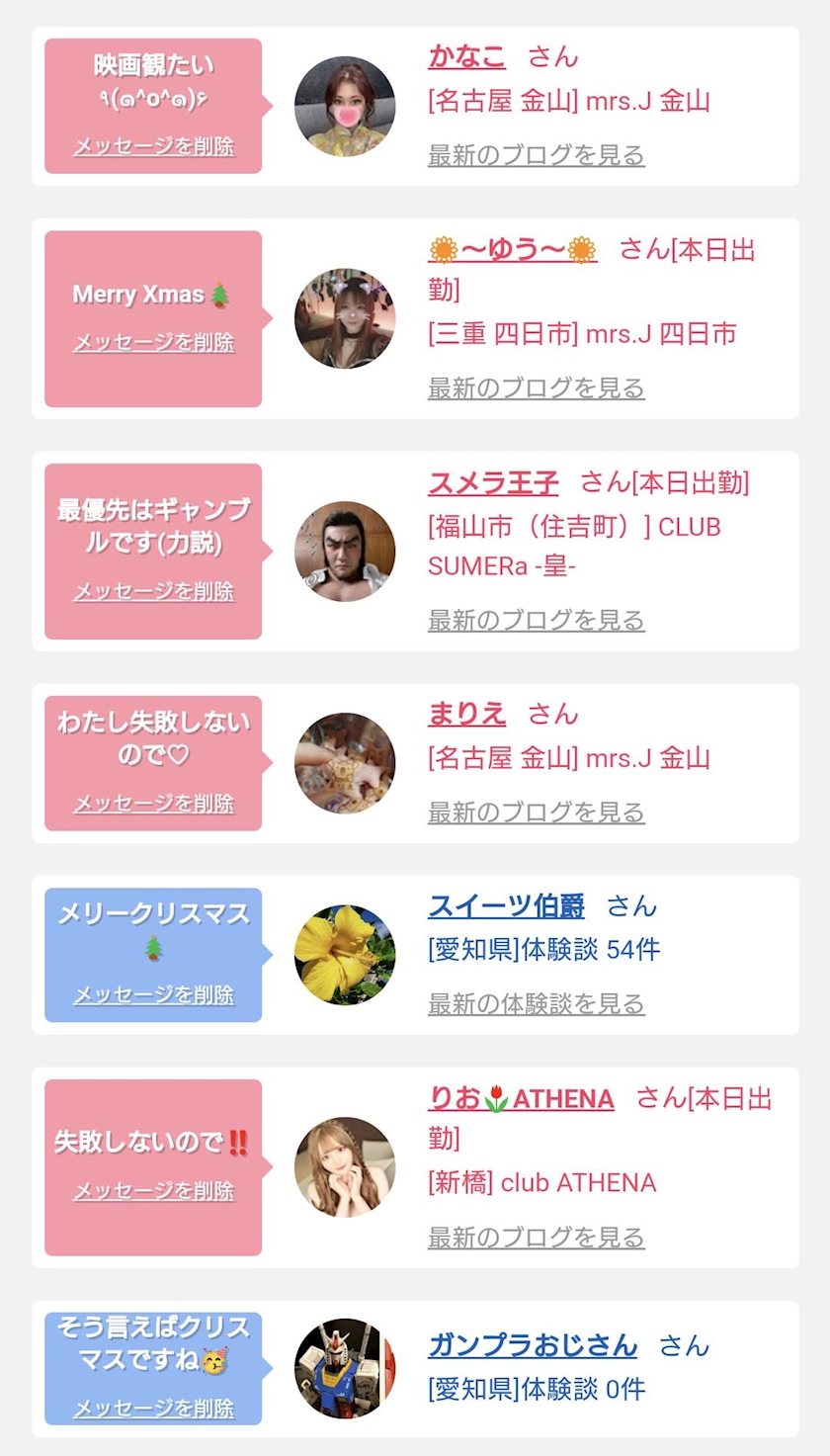This screenshot has width=830, height=1456.
Task: Delete the 失敗しないので‼ message
Action: [154, 1190]
